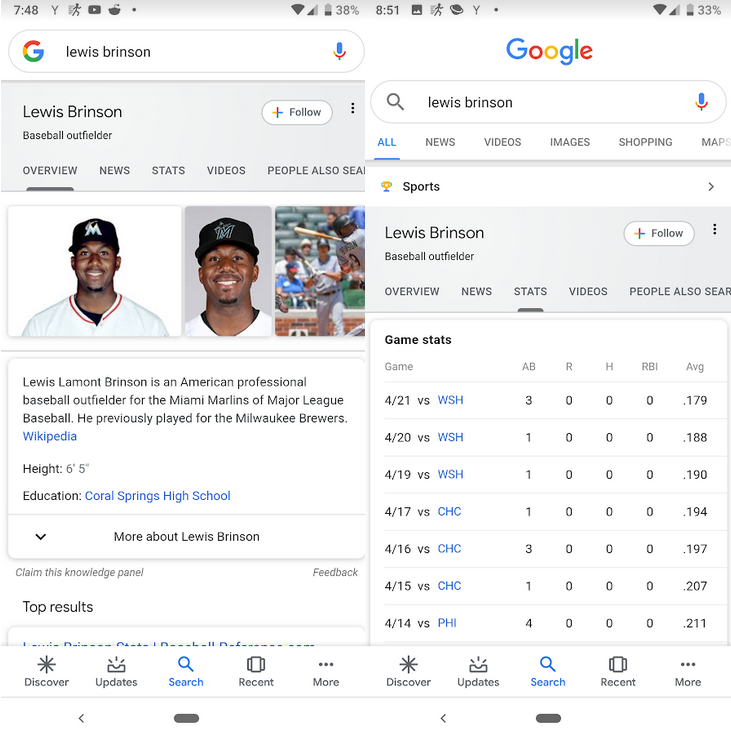This screenshot has width=731, height=729.
Task: Open CHC link for the 4/15 game
Action: pyautogui.click(x=449, y=585)
